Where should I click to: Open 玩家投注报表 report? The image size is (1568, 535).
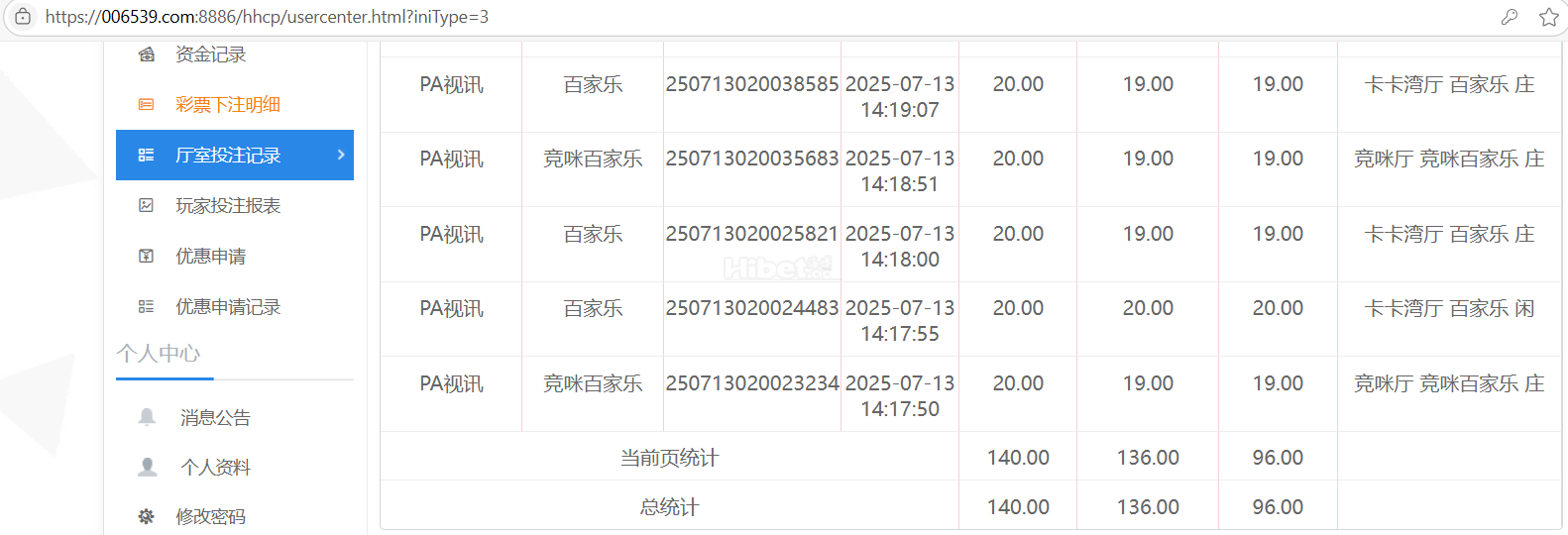(228, 206)
